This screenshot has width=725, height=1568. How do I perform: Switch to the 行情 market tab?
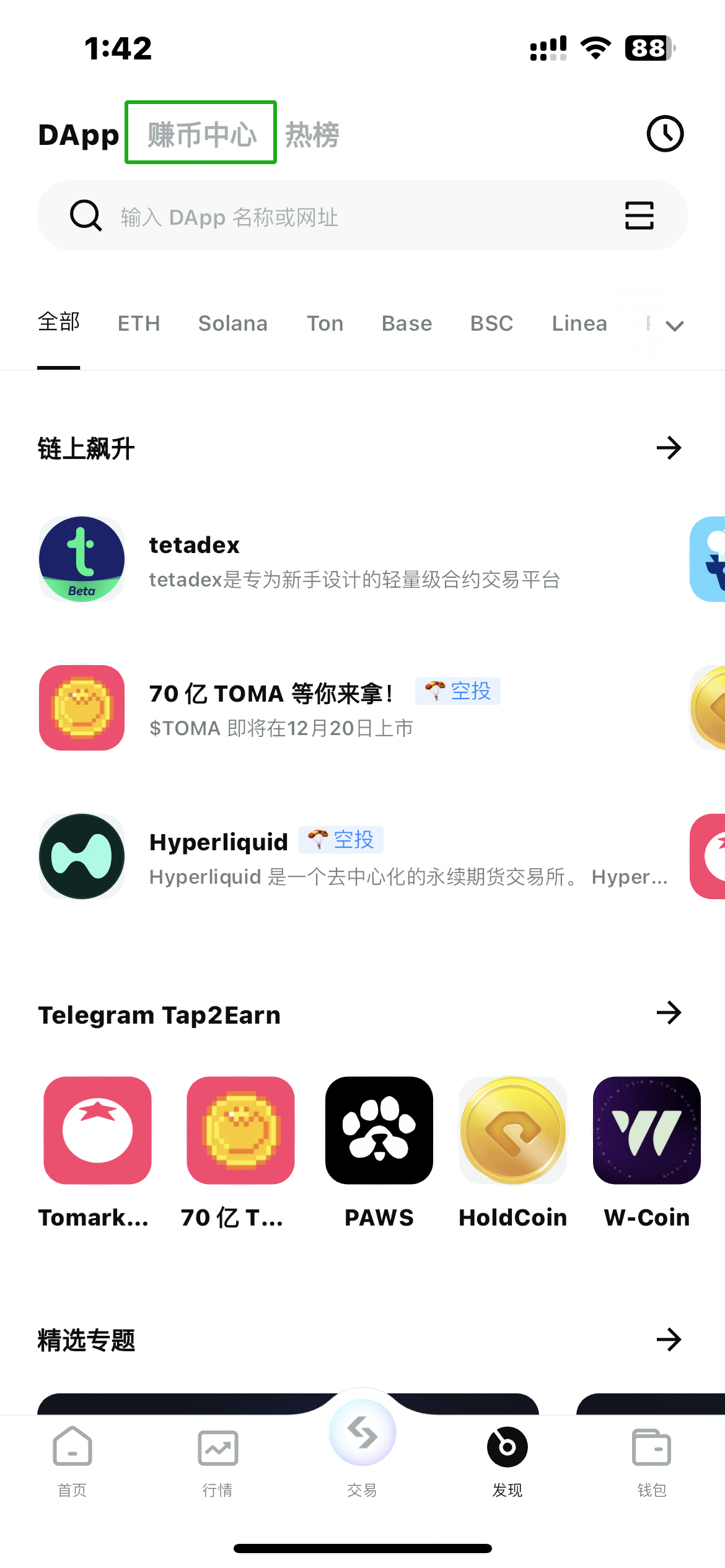[x=217, y=1462]
